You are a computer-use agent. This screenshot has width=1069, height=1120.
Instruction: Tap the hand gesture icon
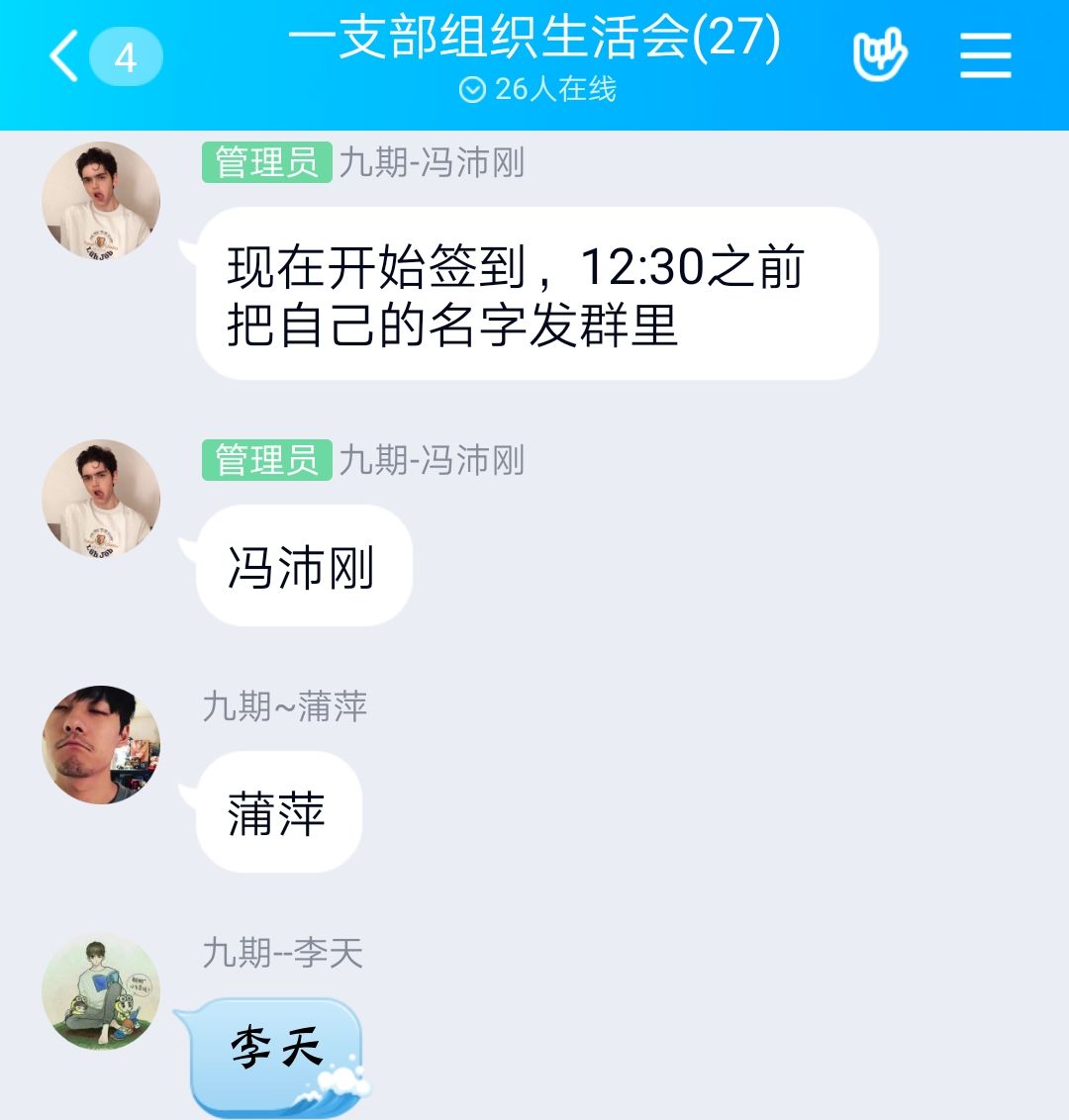tap(879, 56)
